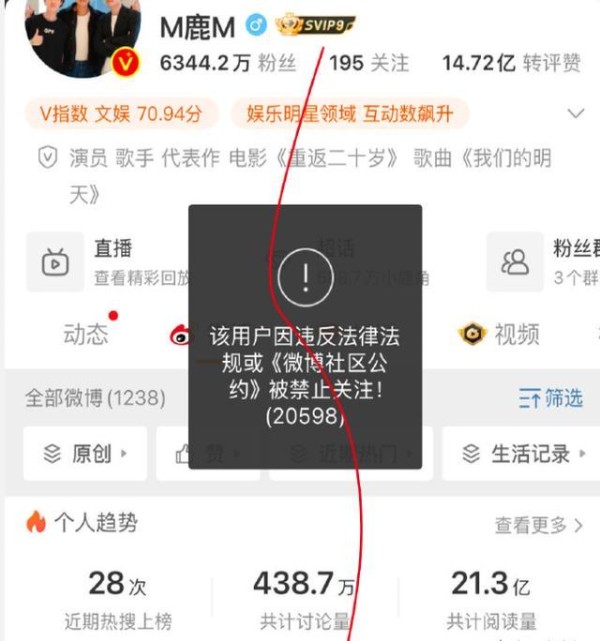
Task: Switch to the 视频 tab
Action: point(500,334)
